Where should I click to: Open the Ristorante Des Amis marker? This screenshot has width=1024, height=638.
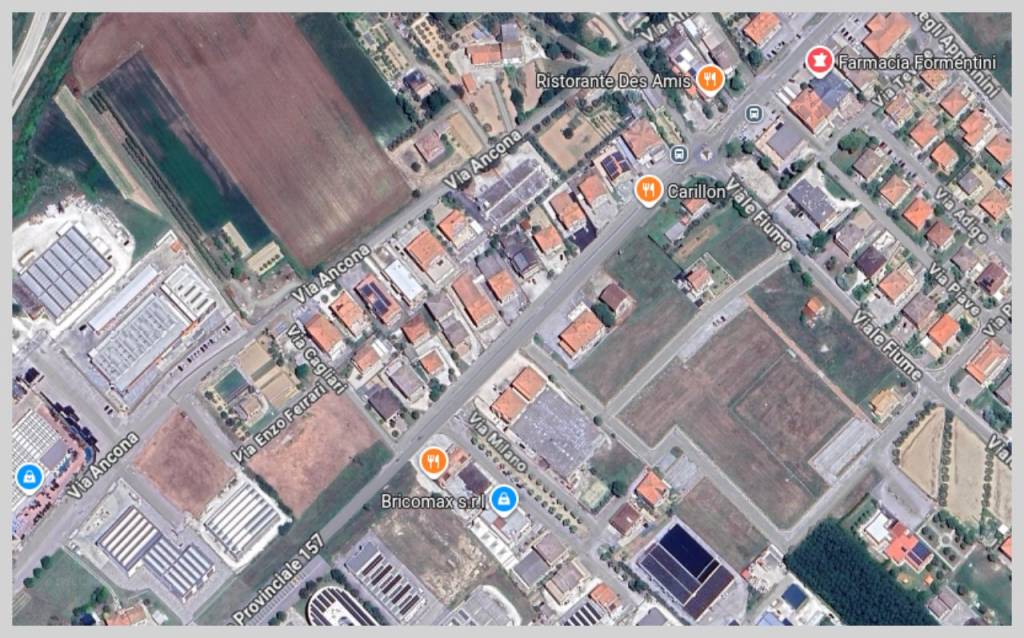click(710, 78)
